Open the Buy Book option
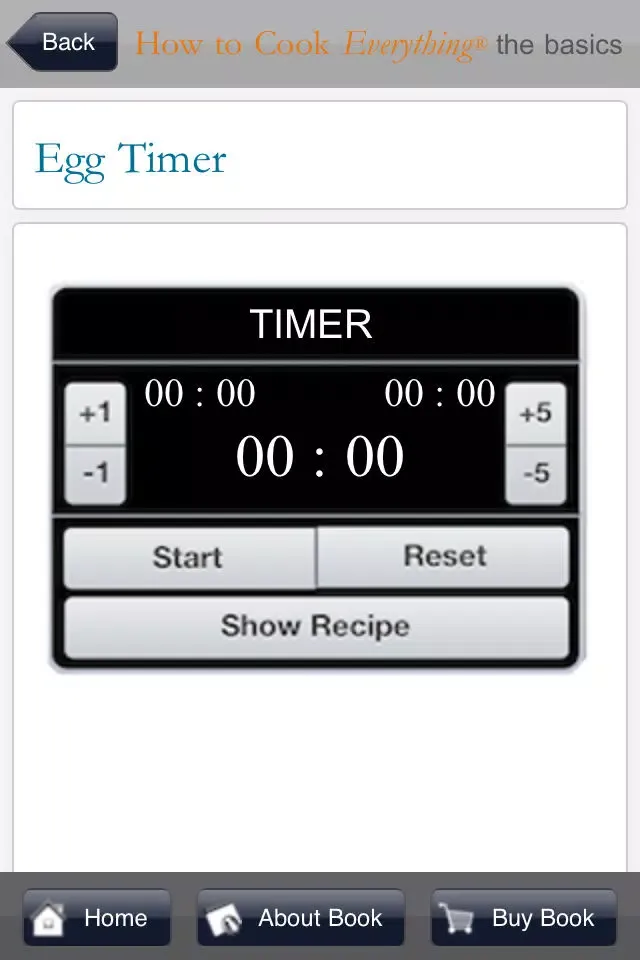The image size is (640, 960). [524, 918]
